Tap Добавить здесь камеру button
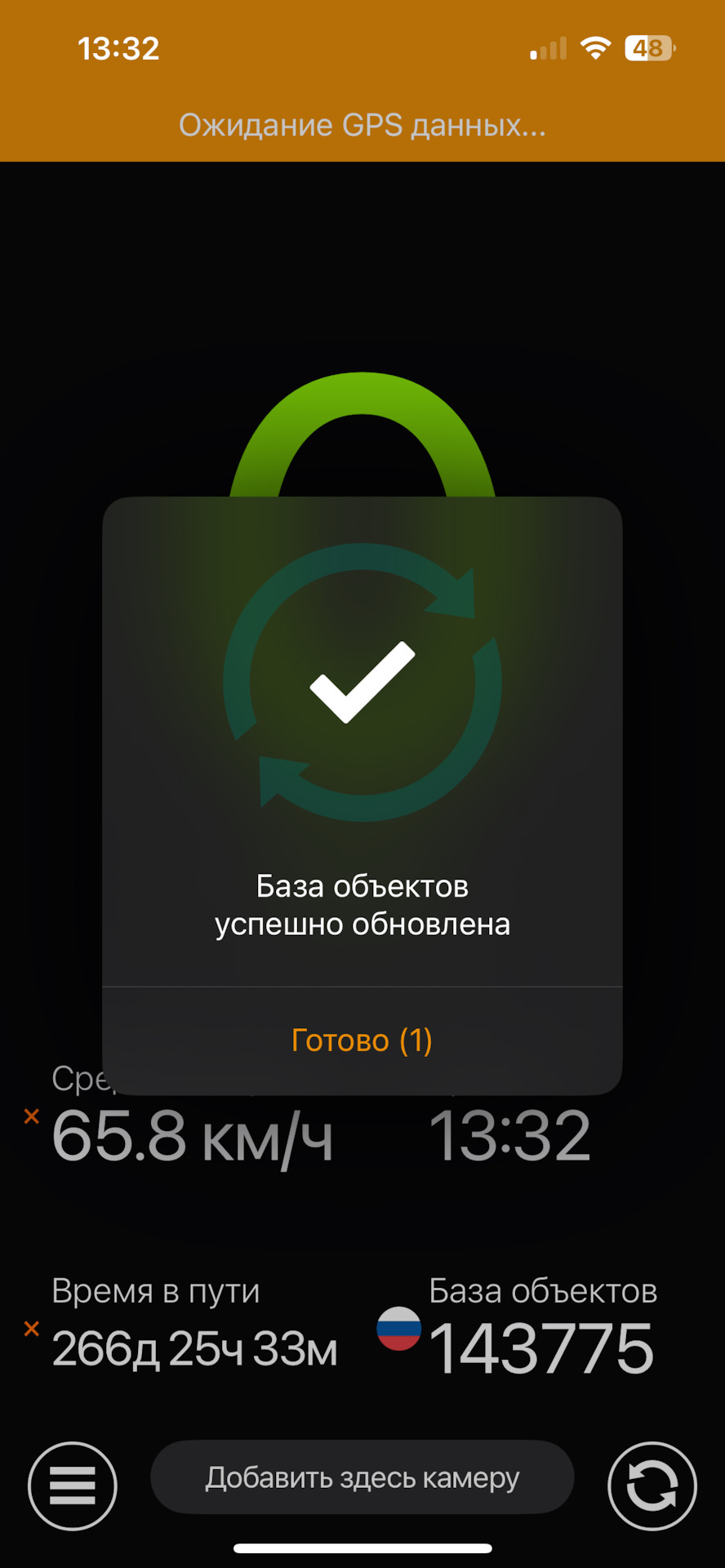This screenshot has width=725, height=1568. coord(362,1477)
